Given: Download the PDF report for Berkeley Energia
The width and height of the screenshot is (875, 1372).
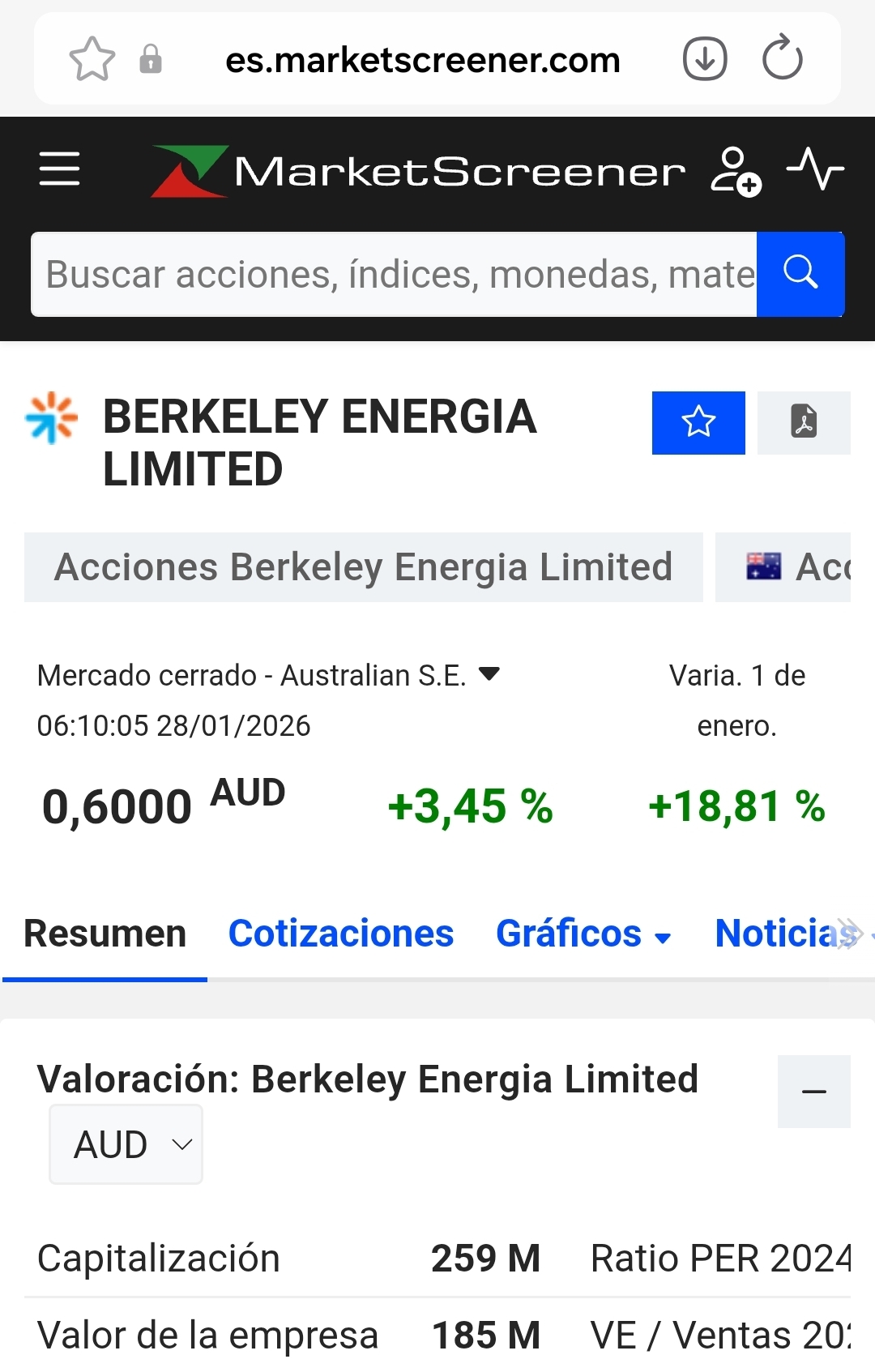Looking at the screenshot, I should [x=806, y=422].
